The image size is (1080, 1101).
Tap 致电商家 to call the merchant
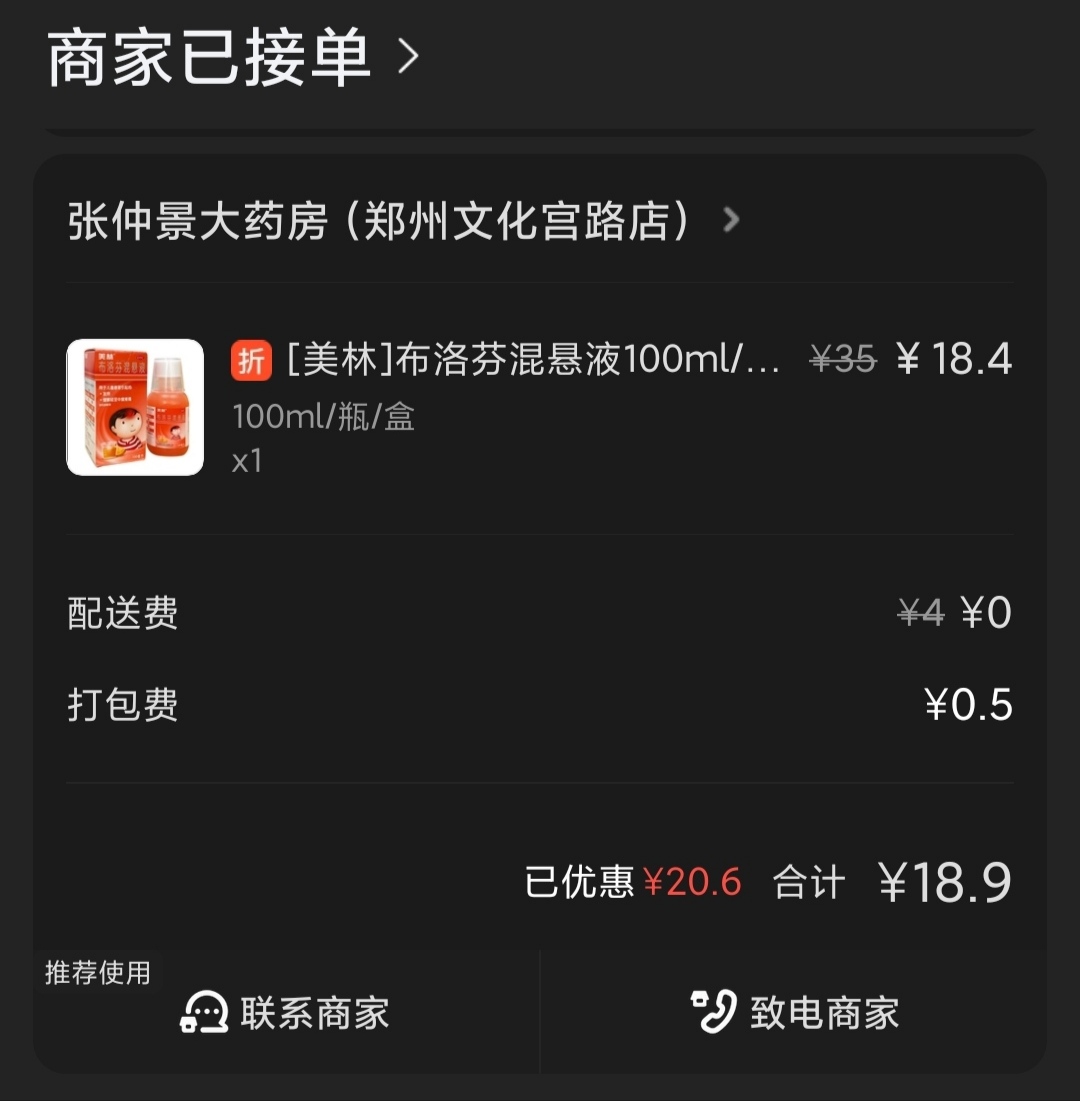click(794, 1012)
